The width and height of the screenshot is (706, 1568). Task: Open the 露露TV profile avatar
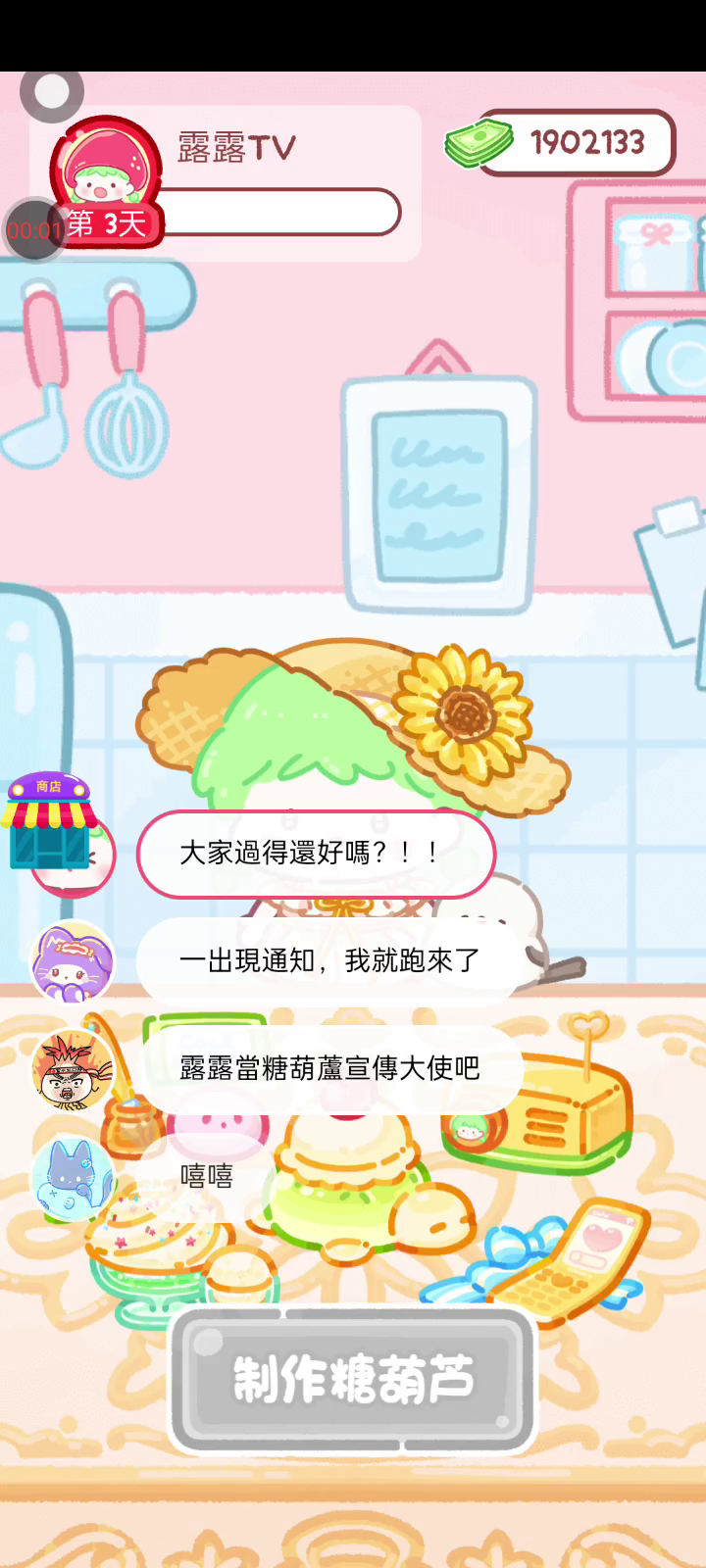[x=106, y=167]
